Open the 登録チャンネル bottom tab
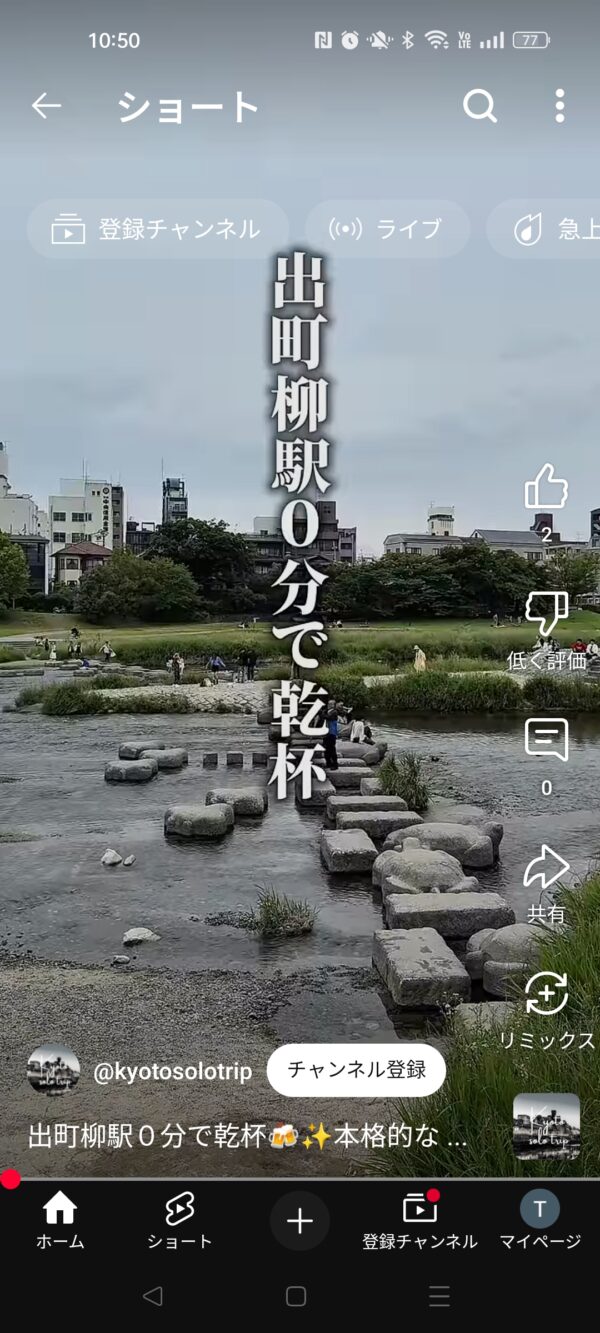Screen dimensions: 600x1333 tap(419, 1221)
